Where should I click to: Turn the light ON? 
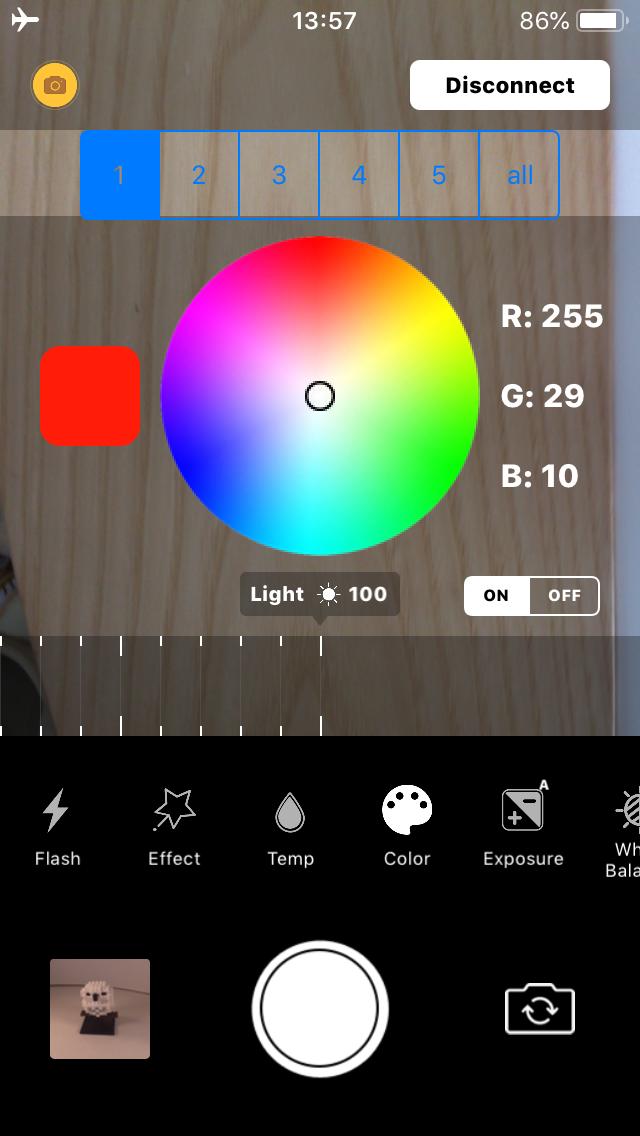click(x=496, y=596)
